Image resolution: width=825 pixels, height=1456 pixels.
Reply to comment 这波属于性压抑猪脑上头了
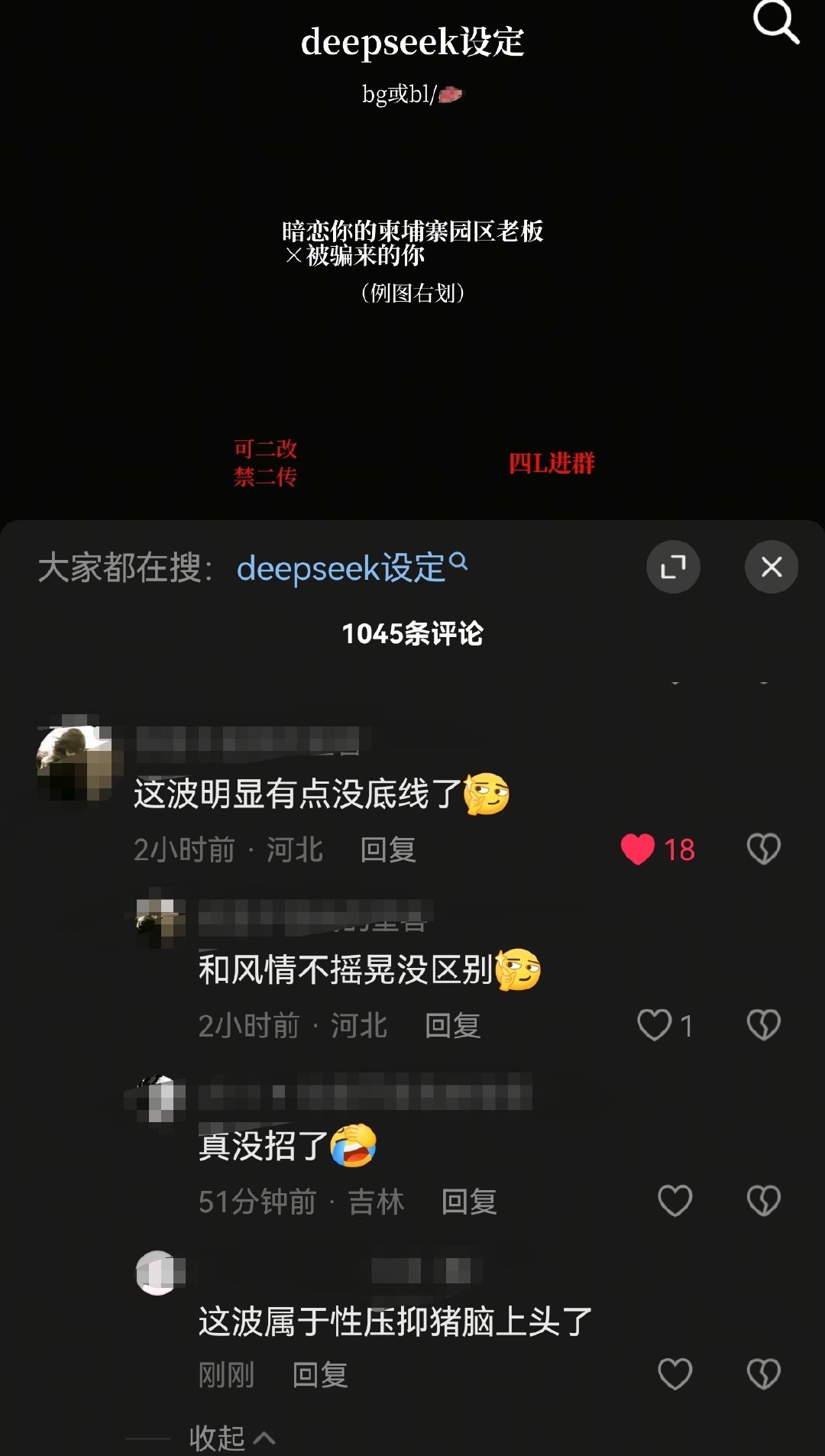[x=320, y=1375]
